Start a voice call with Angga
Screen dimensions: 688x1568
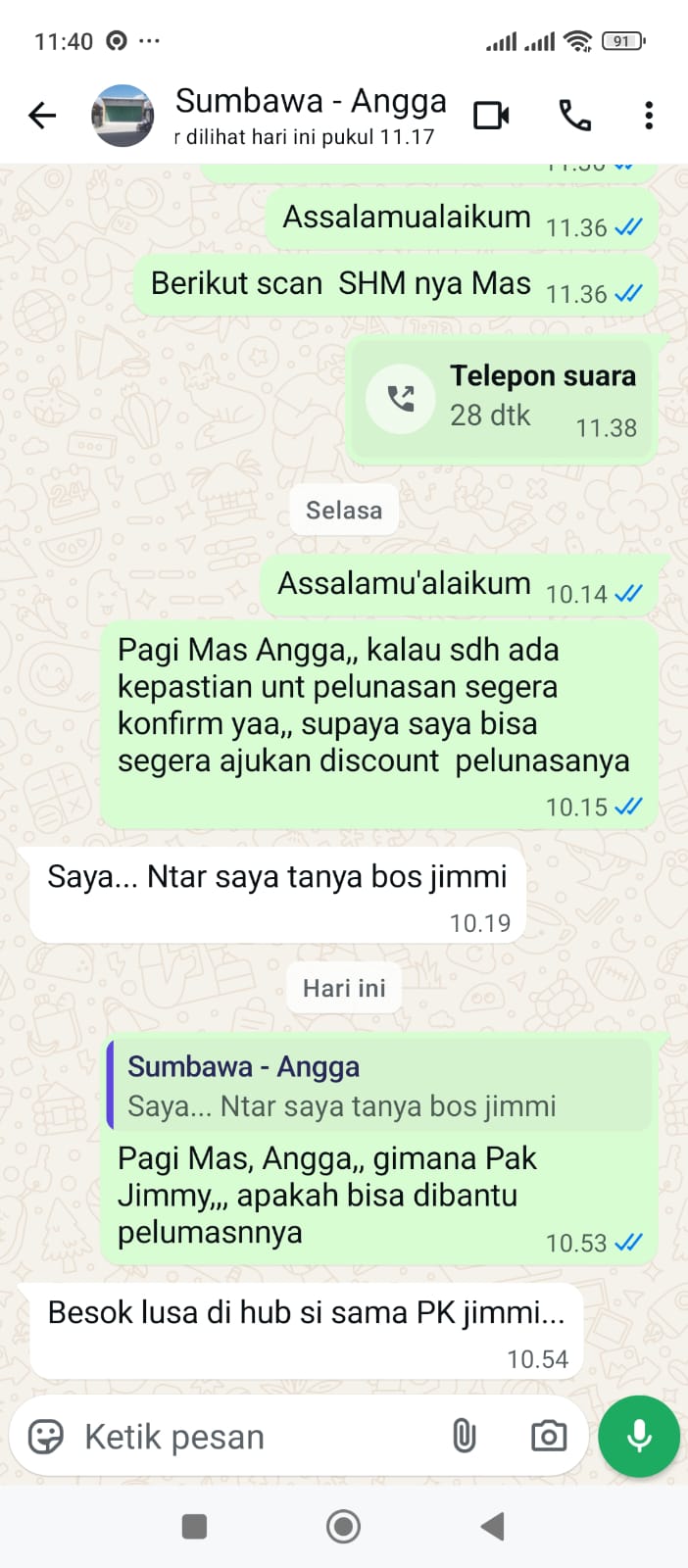click(574, 116)
